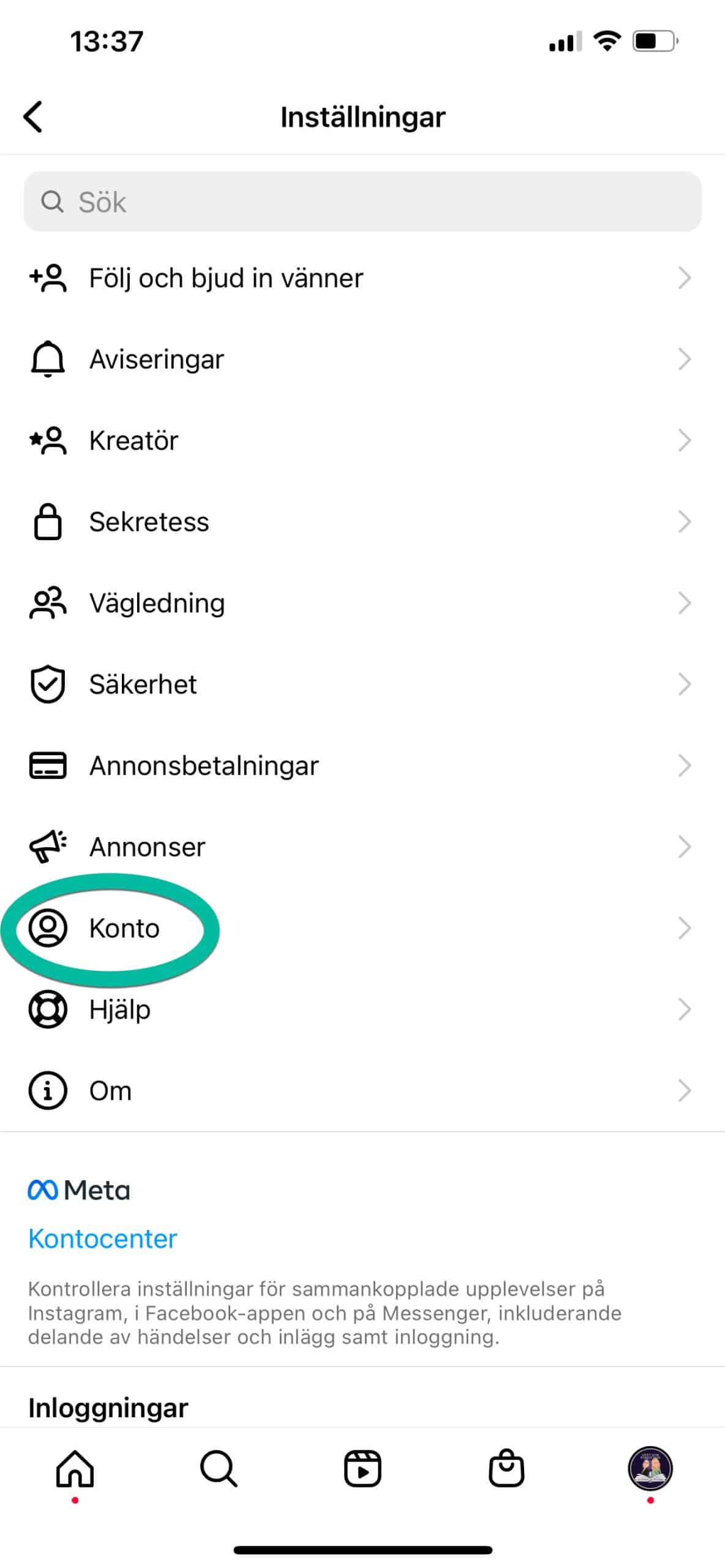The height and width of the screenshot is (1568, 725).
Task: Click the Annonsbetalningar card icon
Action: 47,765
